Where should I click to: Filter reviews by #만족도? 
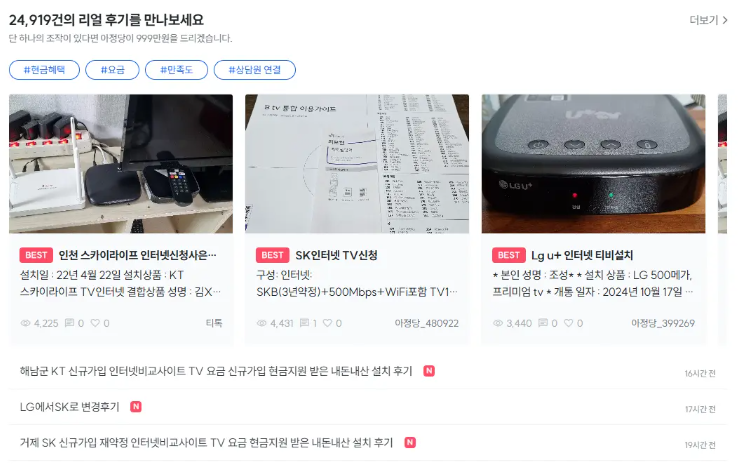click(177, 70)
